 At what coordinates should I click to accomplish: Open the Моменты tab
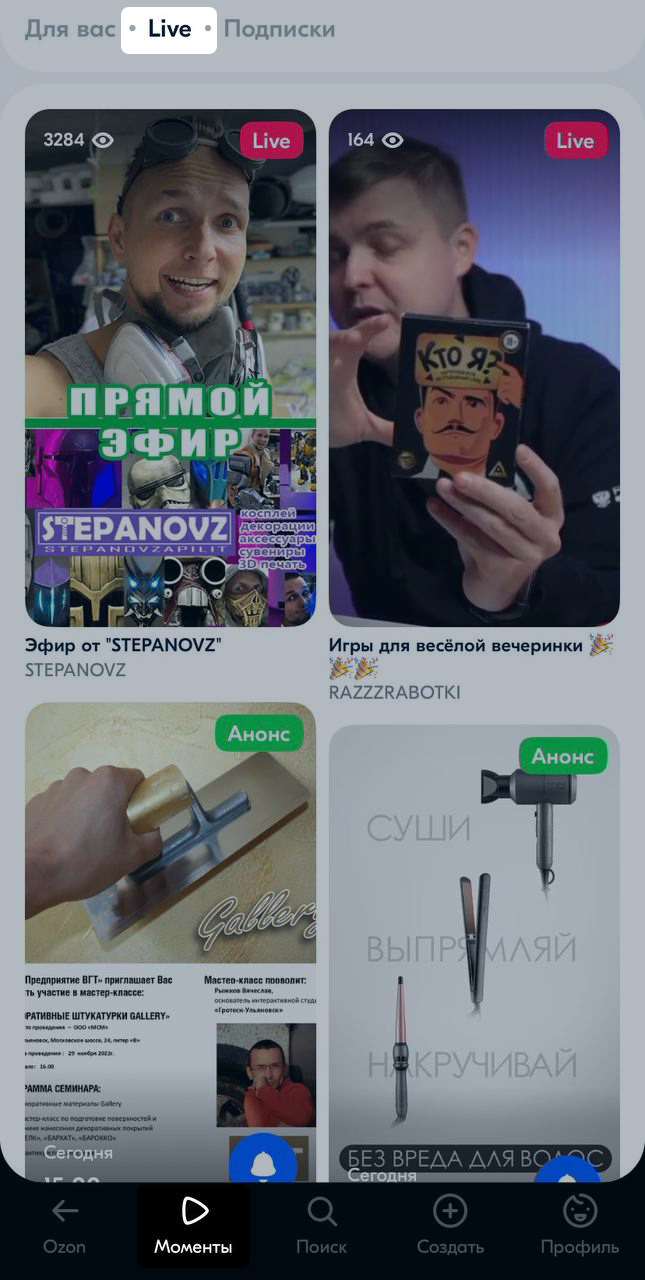(193, 1225)
